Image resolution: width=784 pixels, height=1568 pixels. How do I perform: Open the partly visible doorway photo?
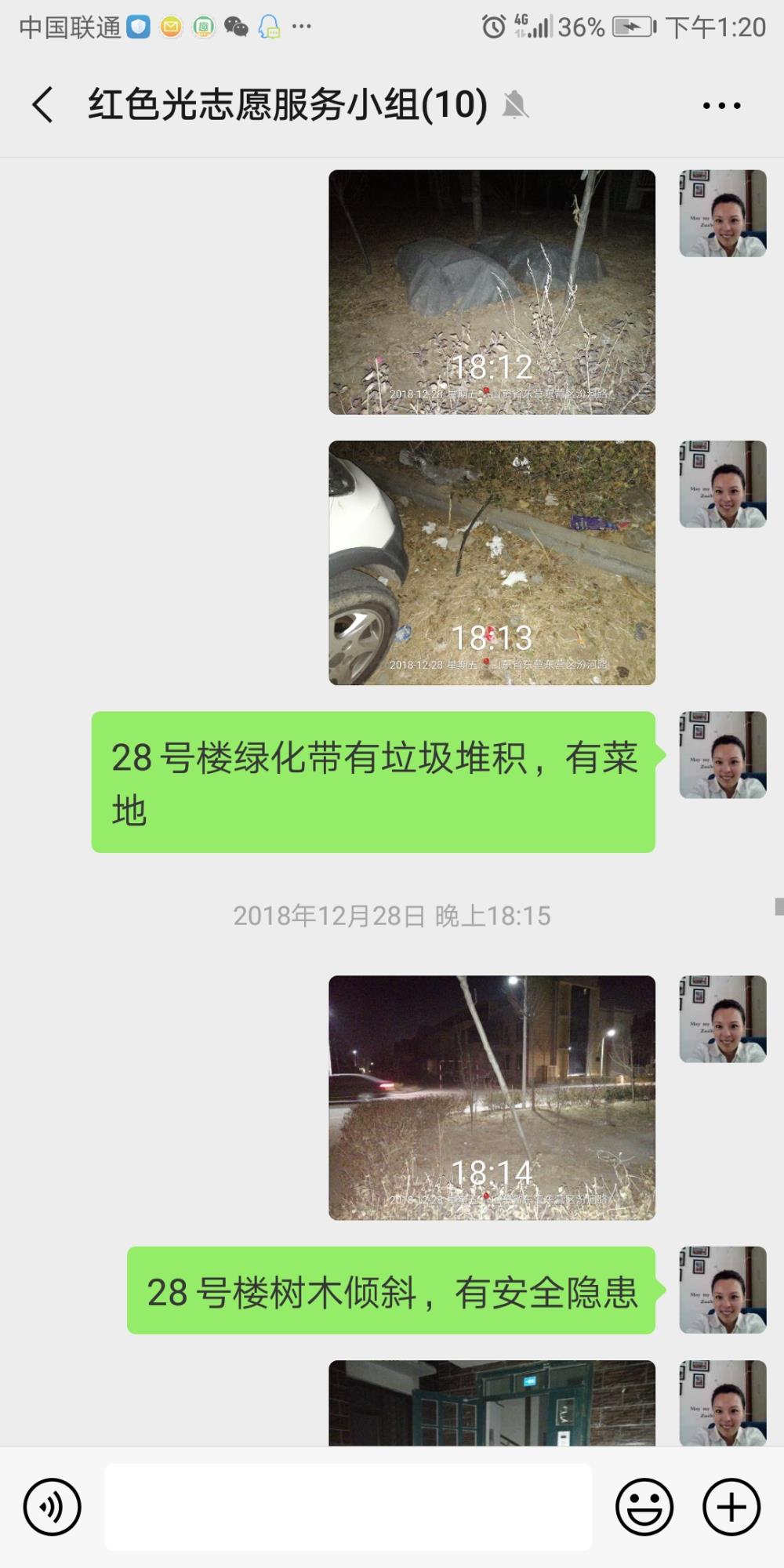[492, 1403]
